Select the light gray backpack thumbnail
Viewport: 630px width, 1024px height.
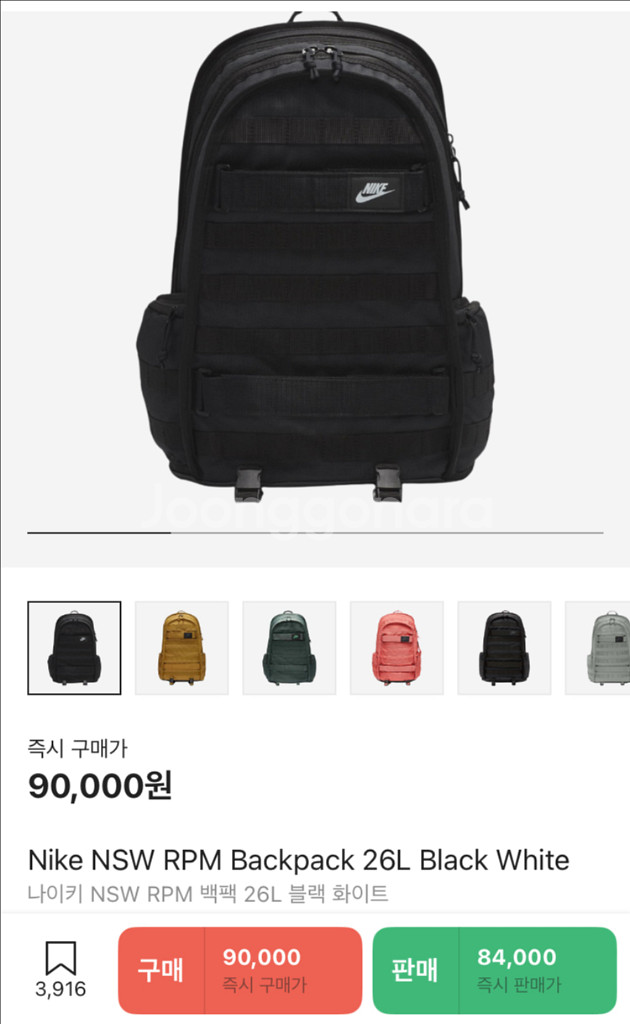pos(602,648)
